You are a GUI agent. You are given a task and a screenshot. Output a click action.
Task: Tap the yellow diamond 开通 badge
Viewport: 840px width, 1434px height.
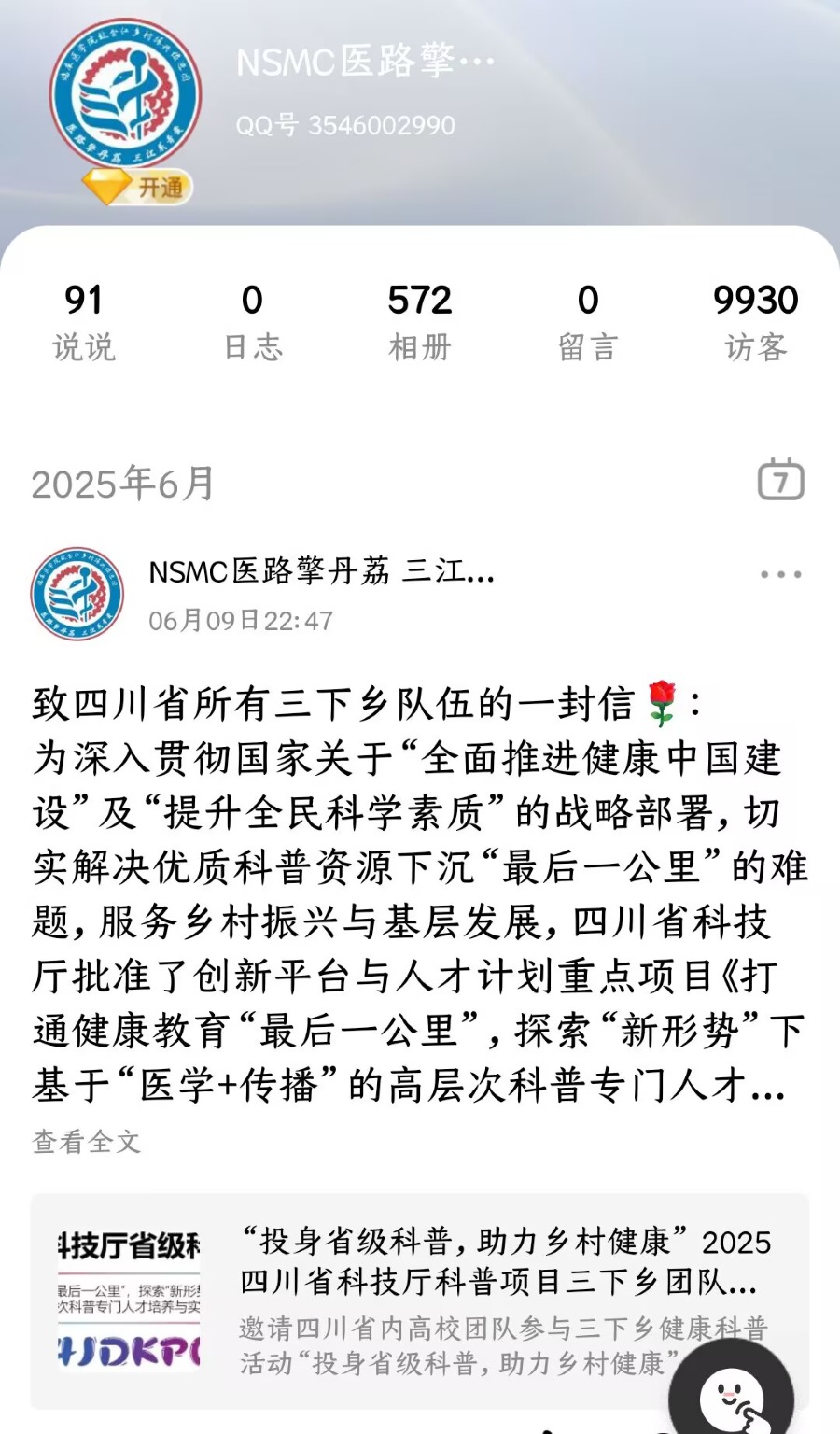point(138,188)
